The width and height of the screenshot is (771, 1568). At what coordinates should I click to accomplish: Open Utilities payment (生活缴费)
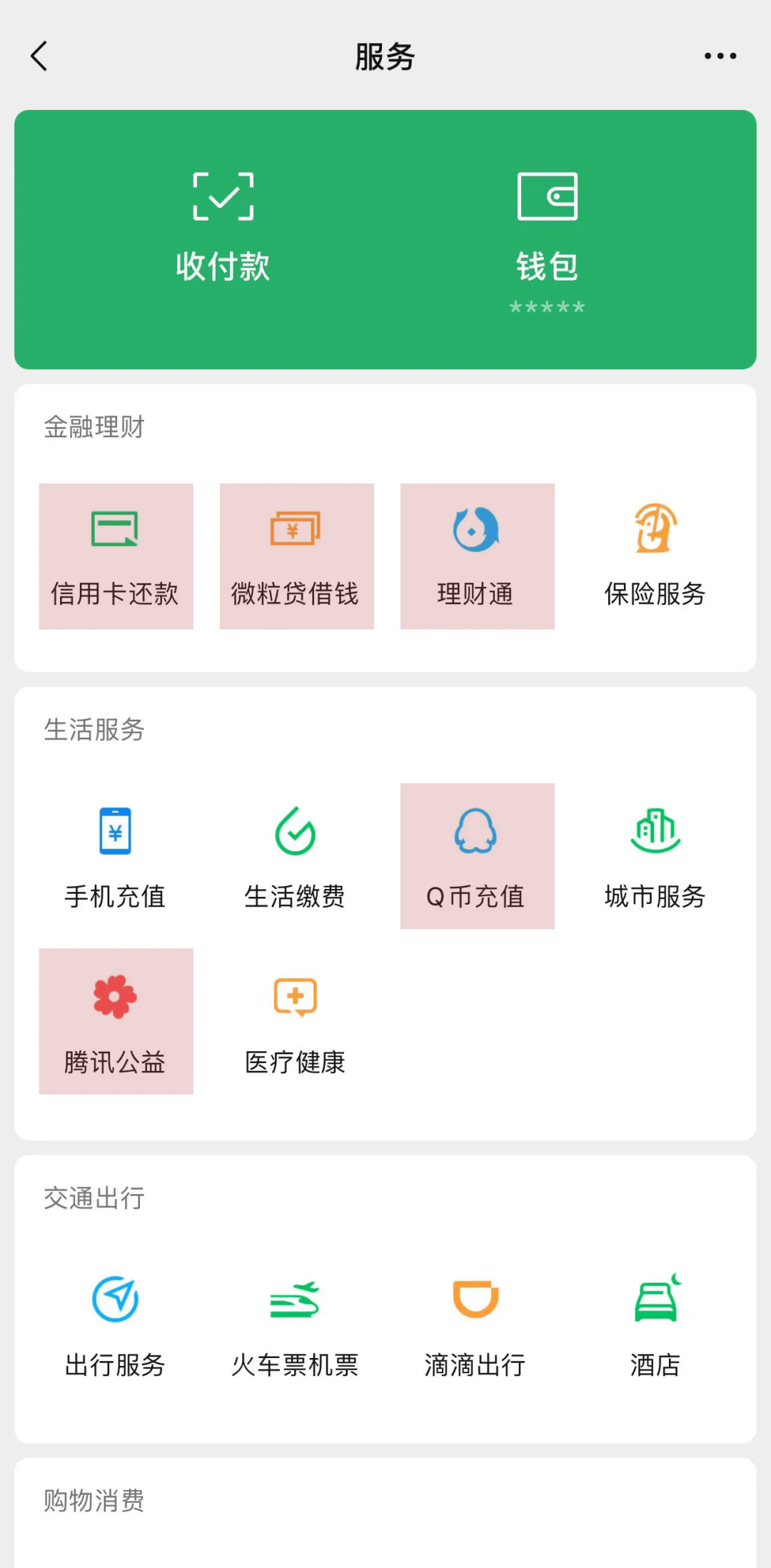click(x=296, y=857)
